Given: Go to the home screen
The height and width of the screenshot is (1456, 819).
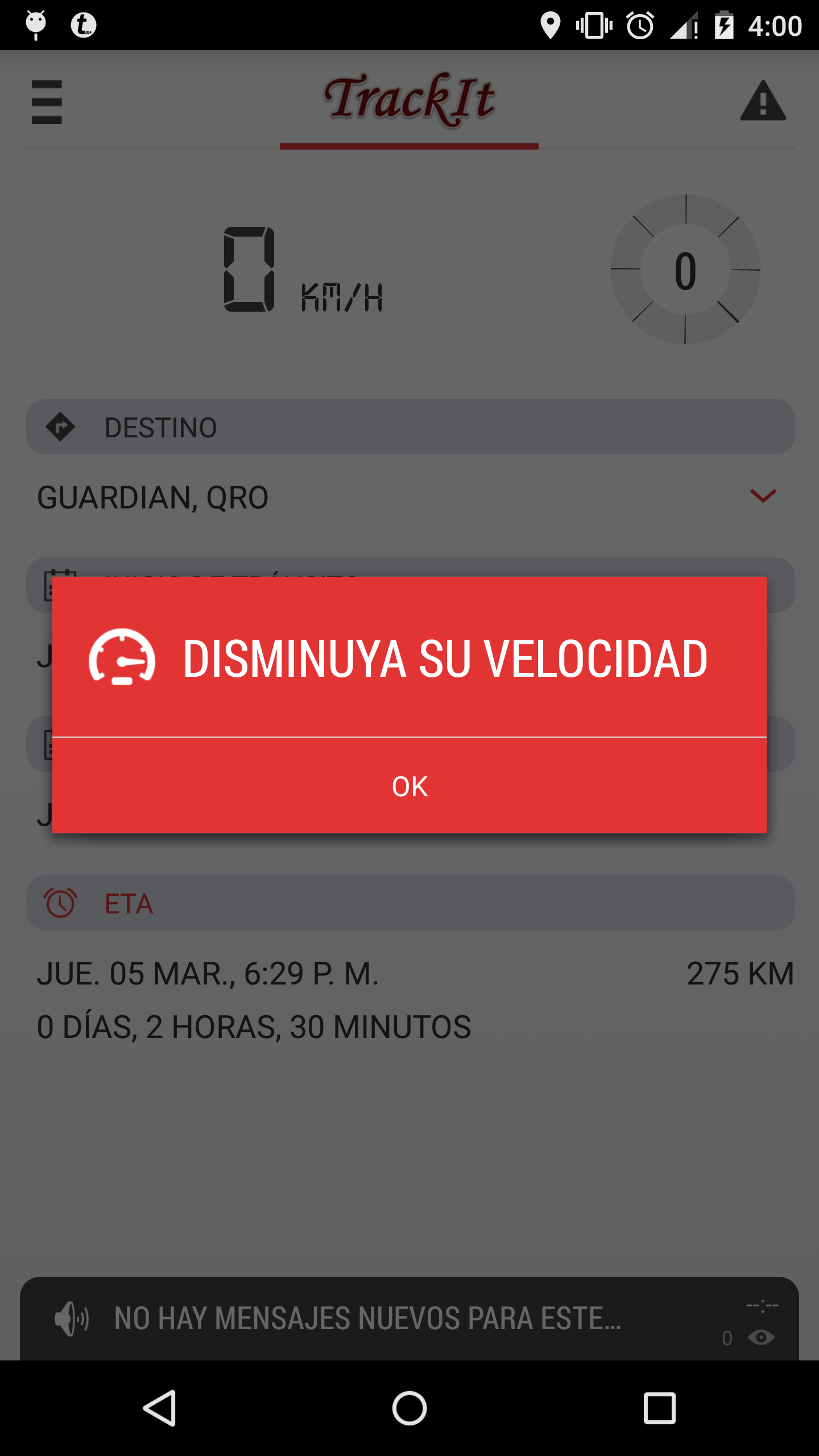Looking at the screenshot, I should (409, 1408).
